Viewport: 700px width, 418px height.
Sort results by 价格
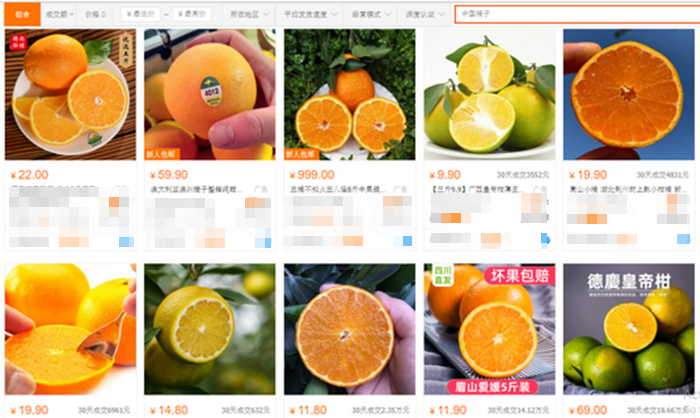[x=97, y=15]
